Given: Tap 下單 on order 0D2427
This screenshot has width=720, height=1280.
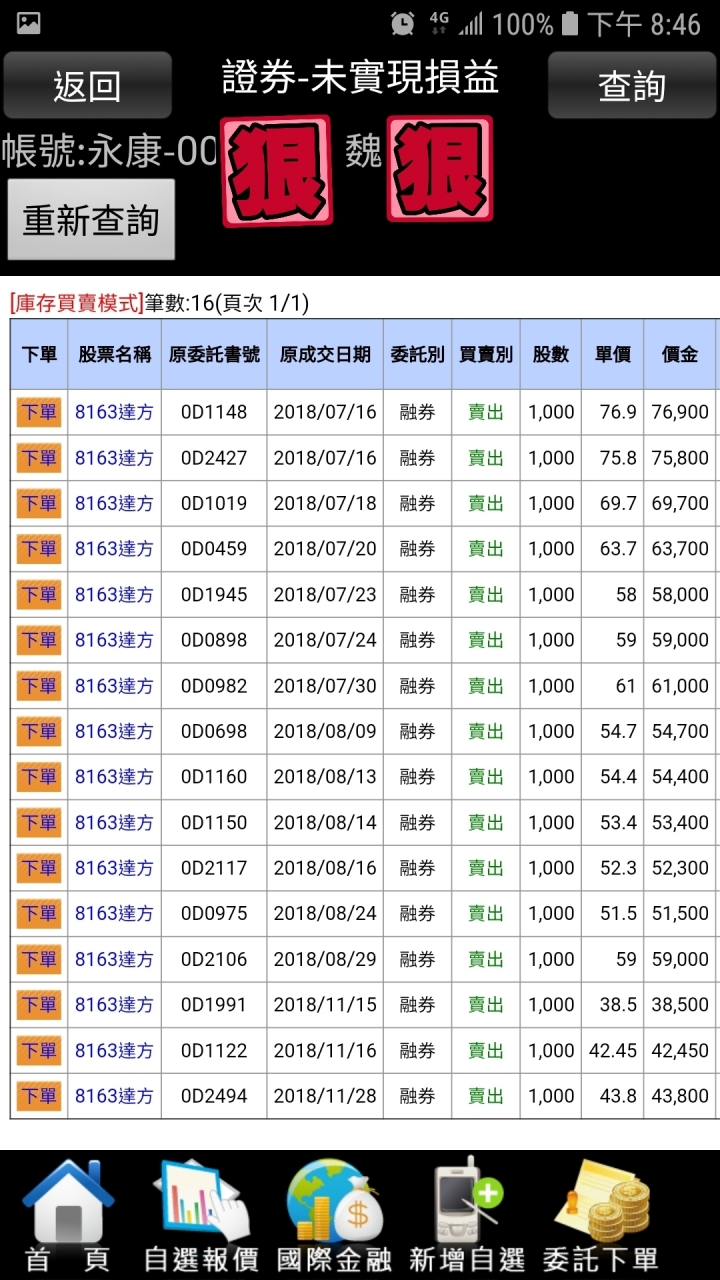Looking at the screenshot, I should click(39, 458).
